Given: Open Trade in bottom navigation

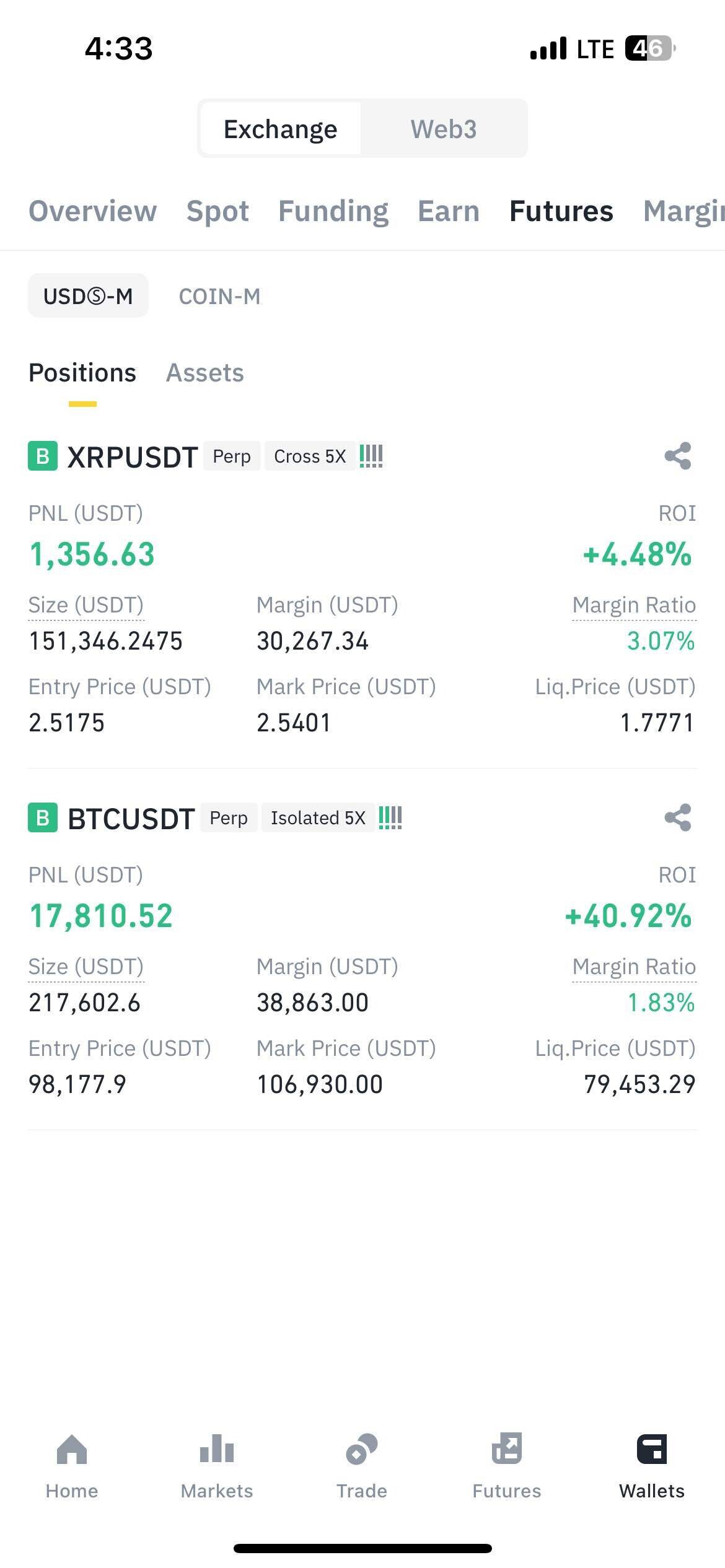Looking at the screenshot, I should coord(362,1466).
